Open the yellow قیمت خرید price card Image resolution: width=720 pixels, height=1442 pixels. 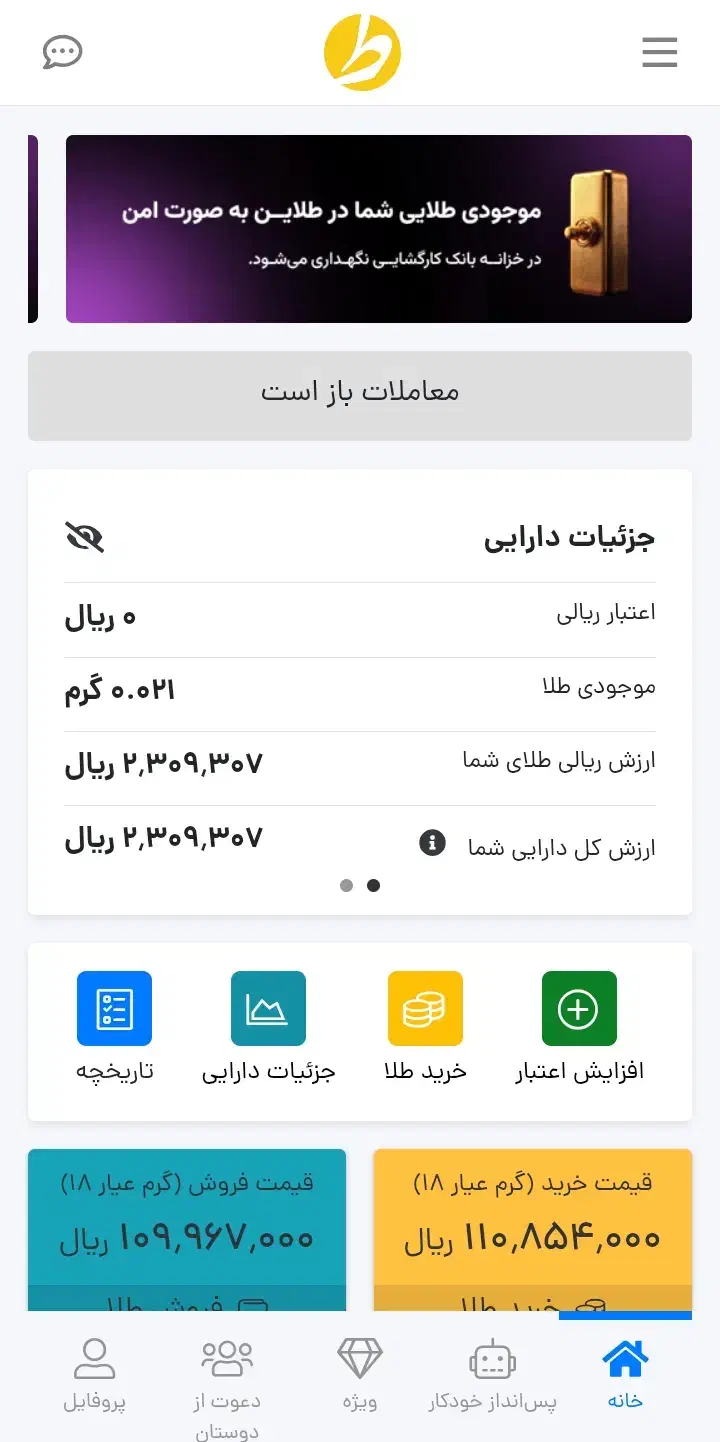[532, 1218]
